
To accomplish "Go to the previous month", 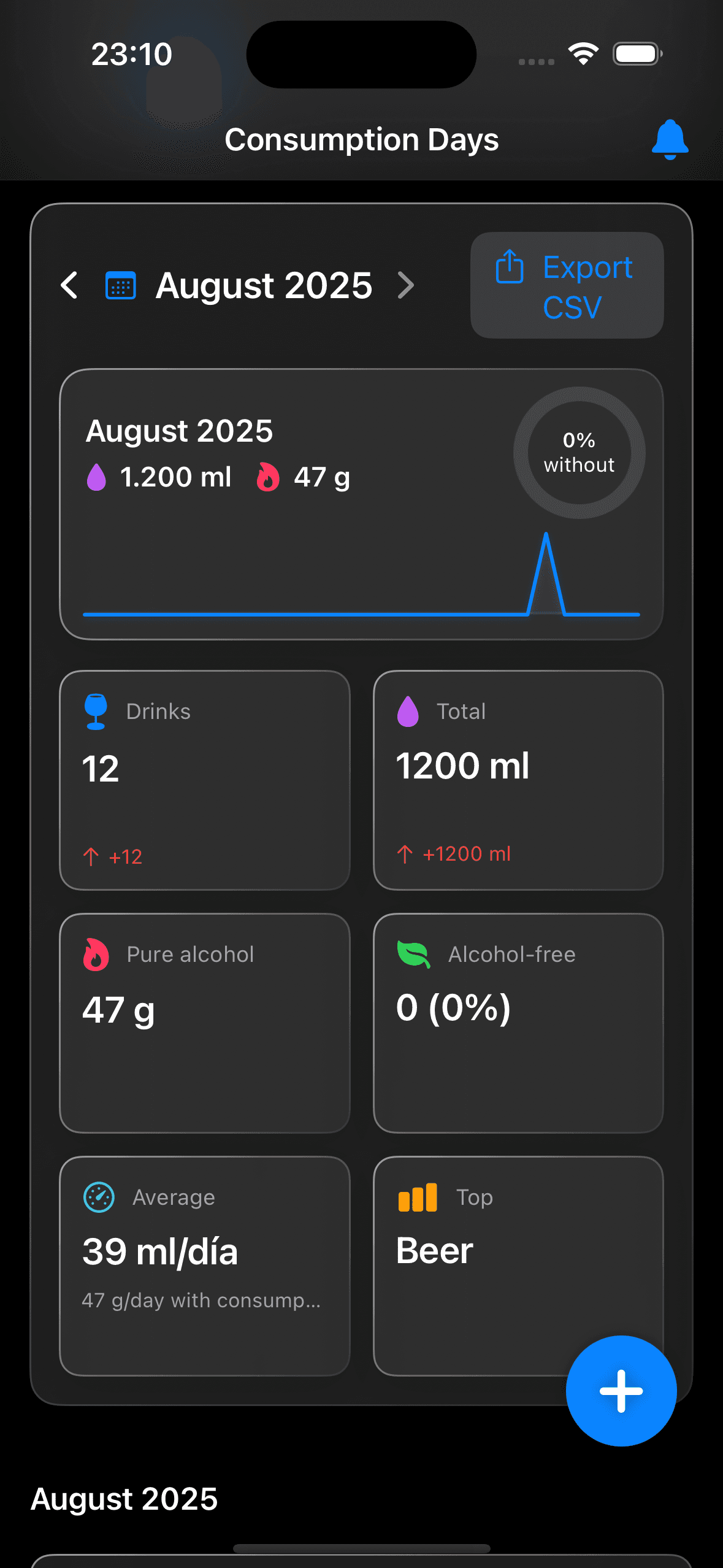I will 69,285.
